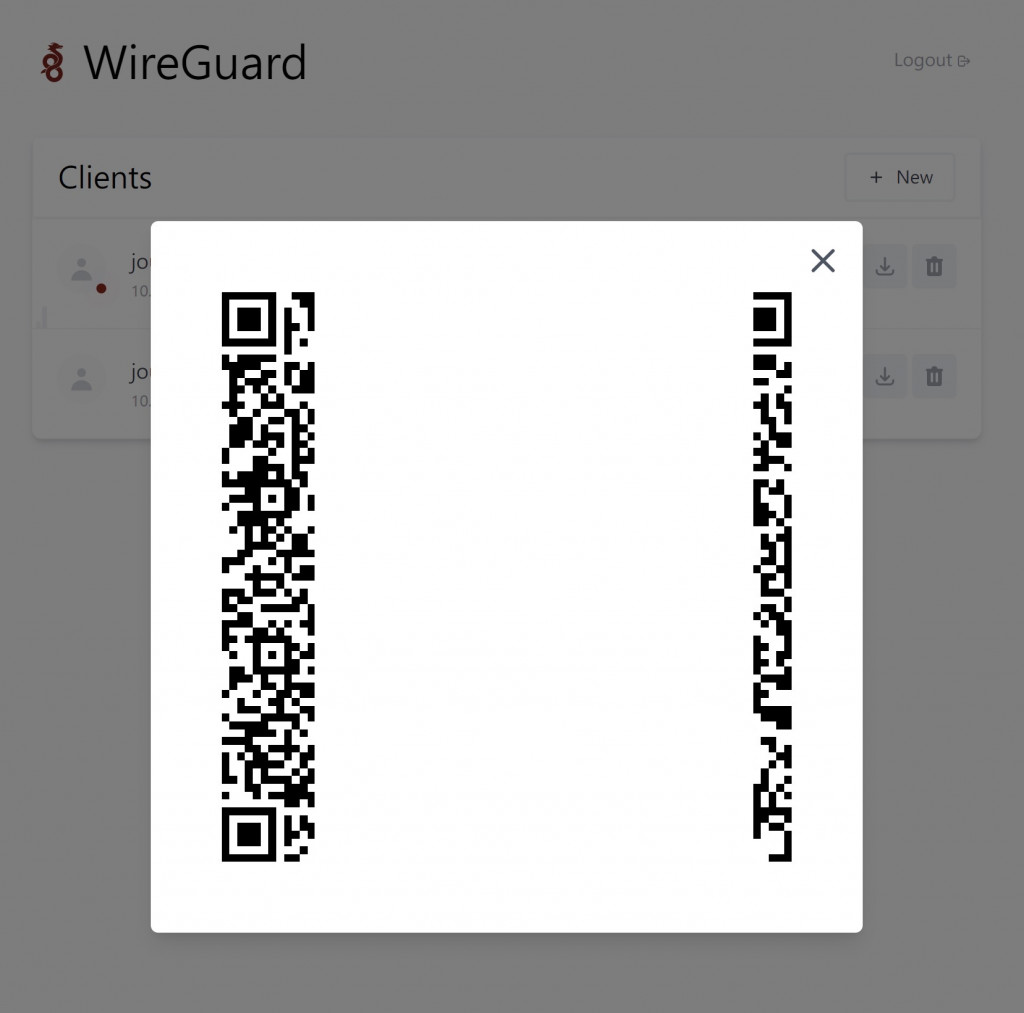
Task: Close the QR code dialog
Action: click(x=822, y=261)
